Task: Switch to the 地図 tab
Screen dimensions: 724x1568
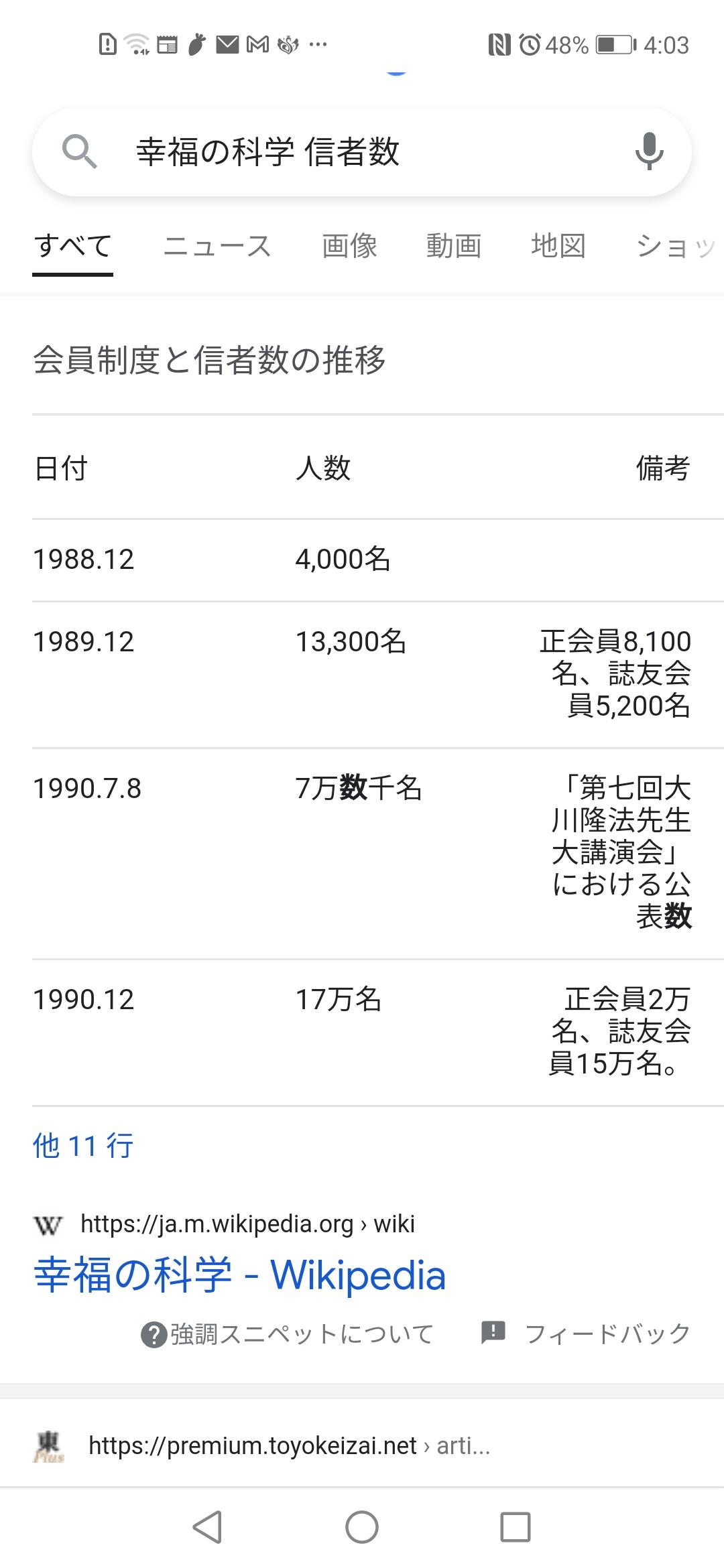Action: click(x=558, y=246)
